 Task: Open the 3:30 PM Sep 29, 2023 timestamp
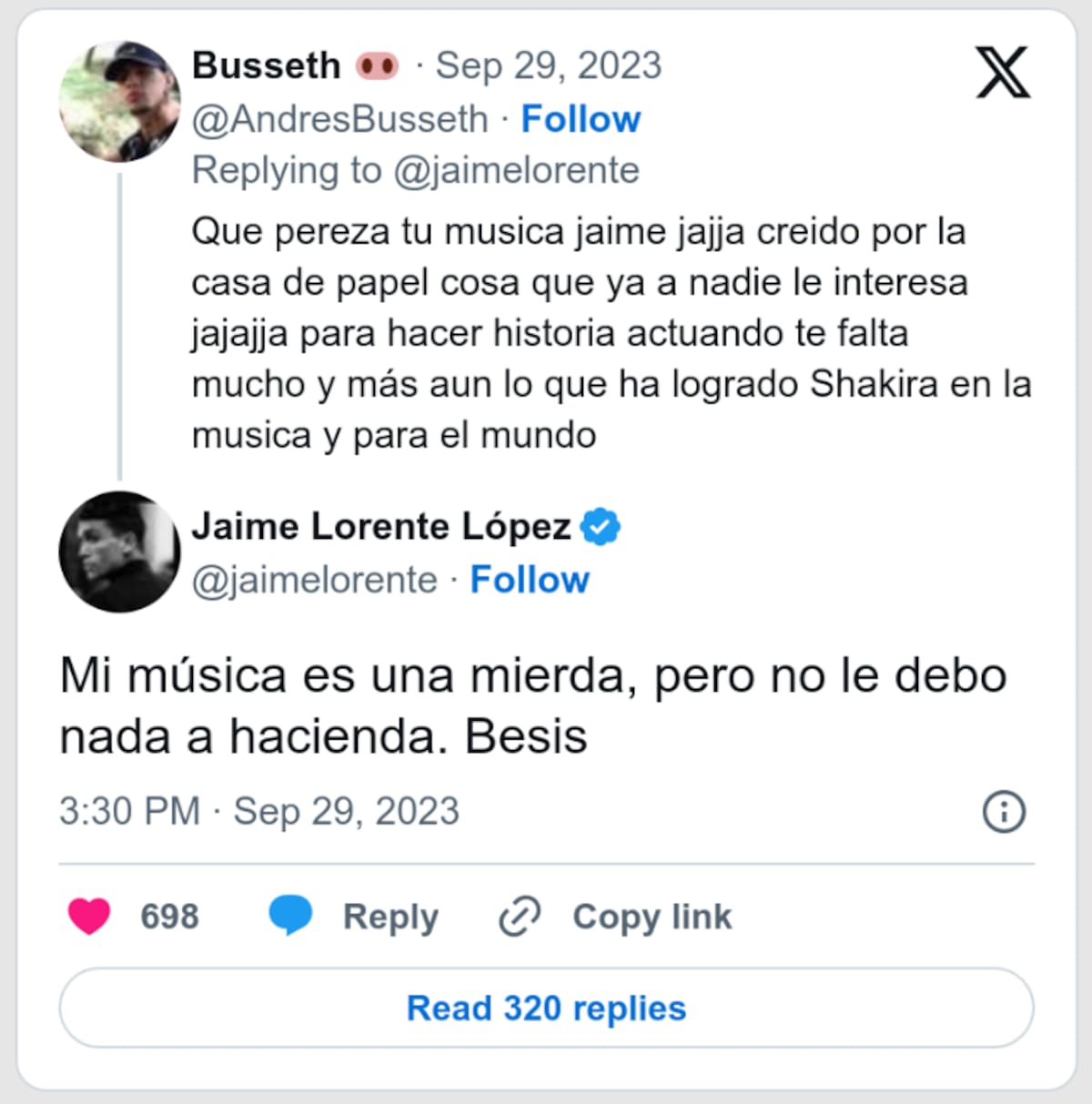(x=259, y=811)
